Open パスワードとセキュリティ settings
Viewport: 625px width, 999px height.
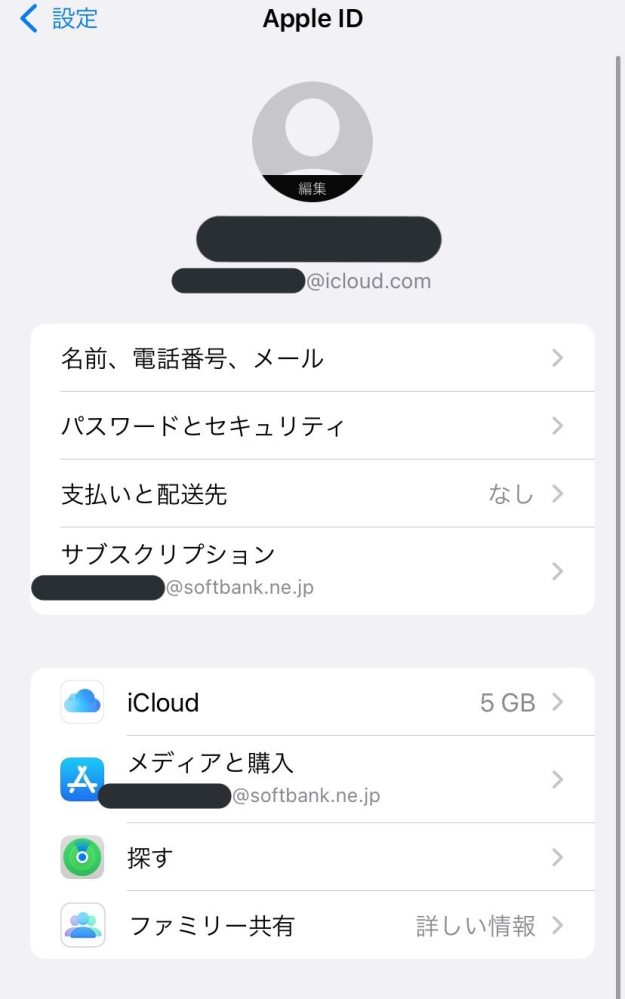[312, 426]
